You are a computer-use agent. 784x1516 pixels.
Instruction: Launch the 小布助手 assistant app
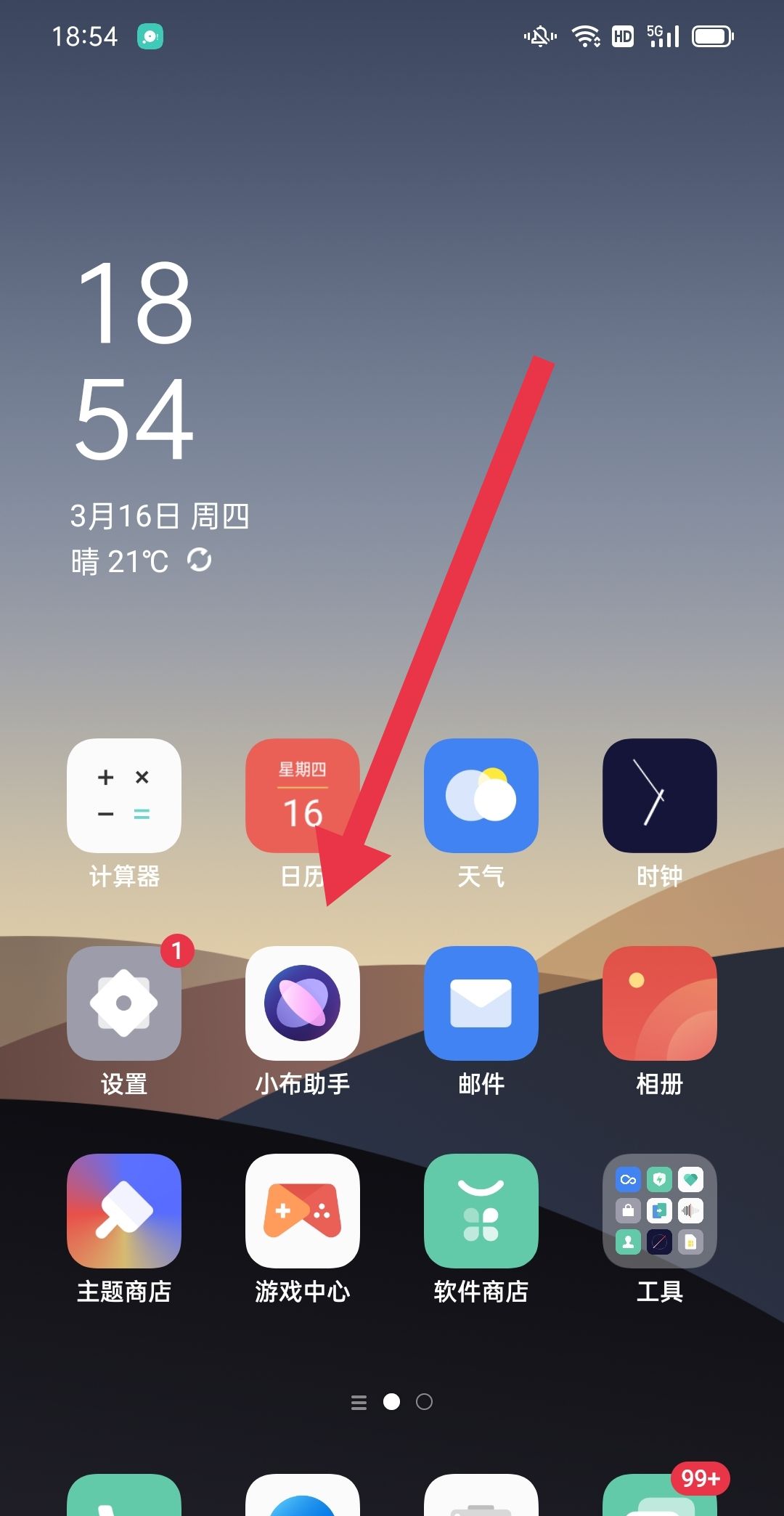pyautogui.click(x=302, y=1003)
